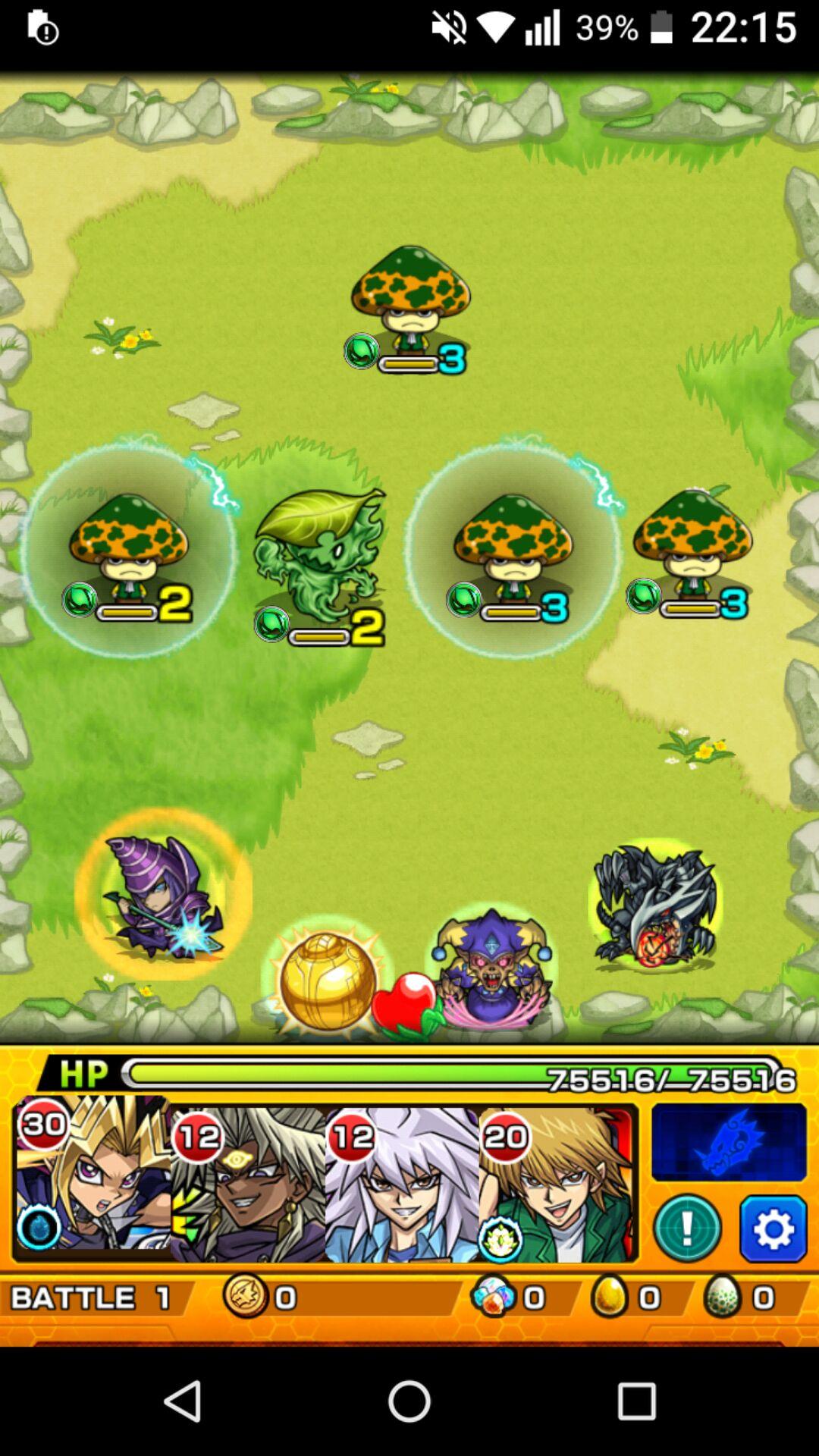The height and width of the screenshot is (1456, 819).
Task: Tap the Dark Magician unit on field
Action: (162, 894)
